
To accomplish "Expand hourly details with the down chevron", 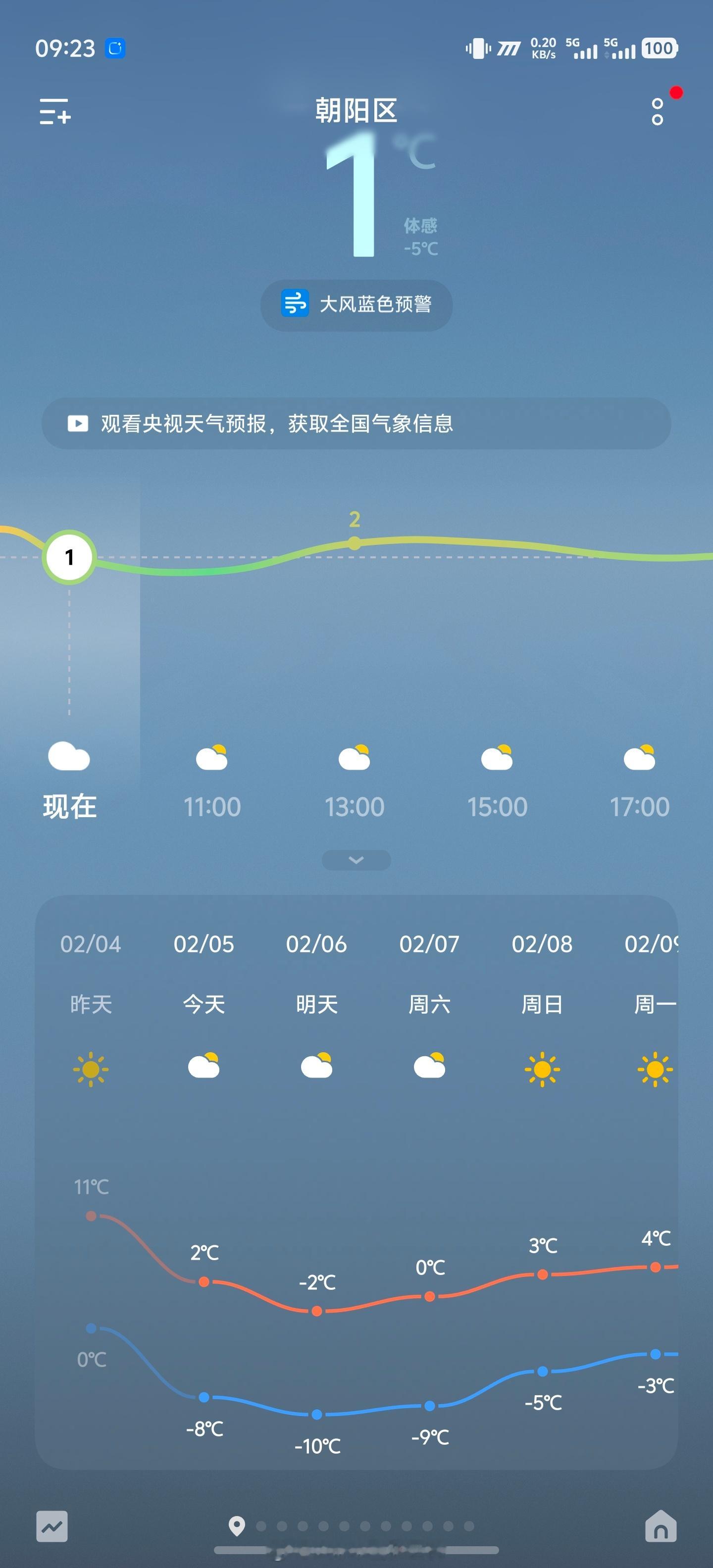I will click(x=356, y=859).
